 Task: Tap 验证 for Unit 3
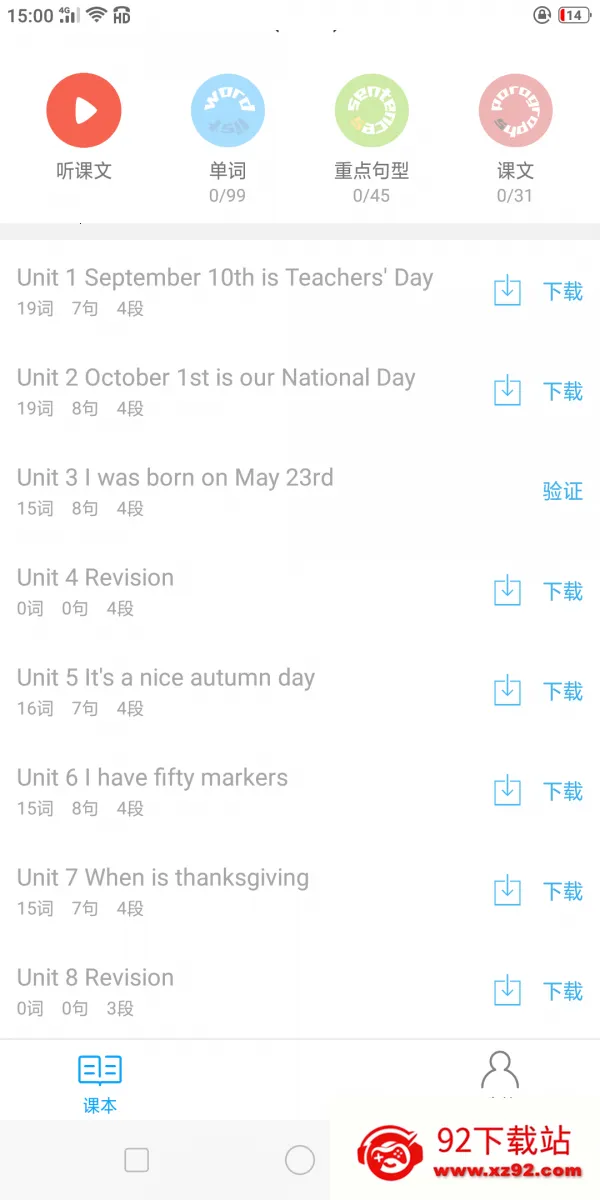563,491
